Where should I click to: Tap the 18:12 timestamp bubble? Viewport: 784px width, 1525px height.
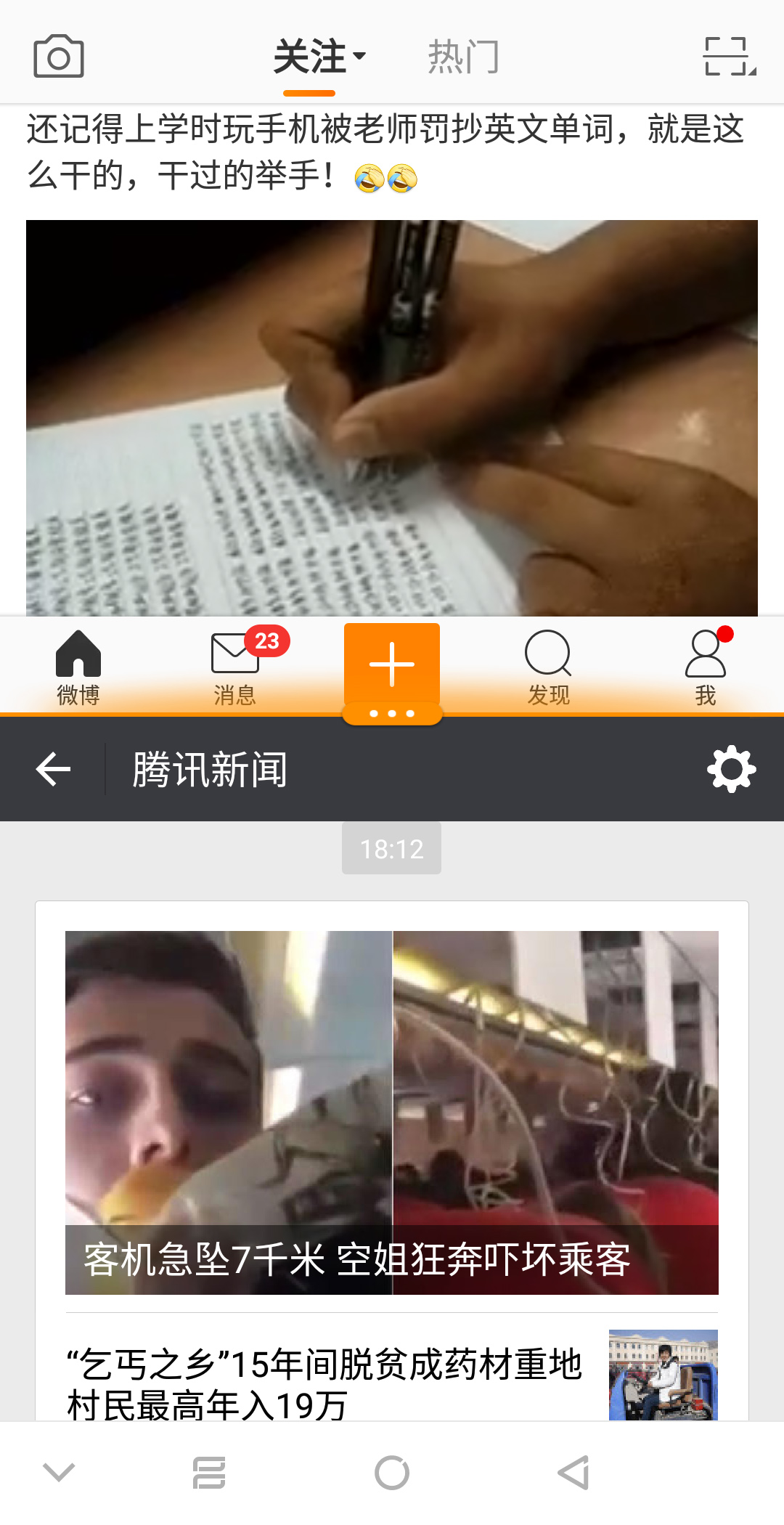tap(391, 847)
